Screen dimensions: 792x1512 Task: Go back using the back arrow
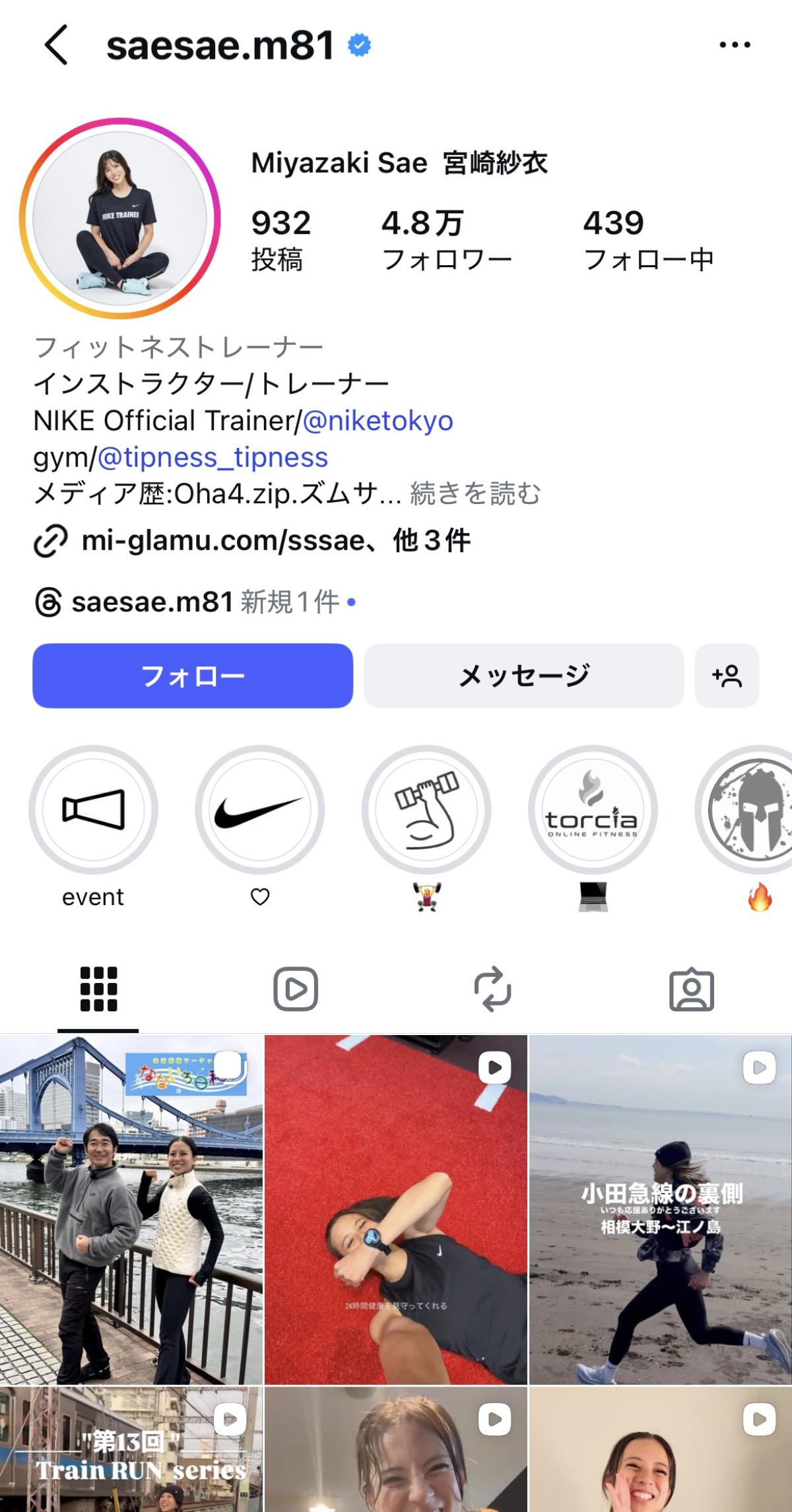click(57, 45)
